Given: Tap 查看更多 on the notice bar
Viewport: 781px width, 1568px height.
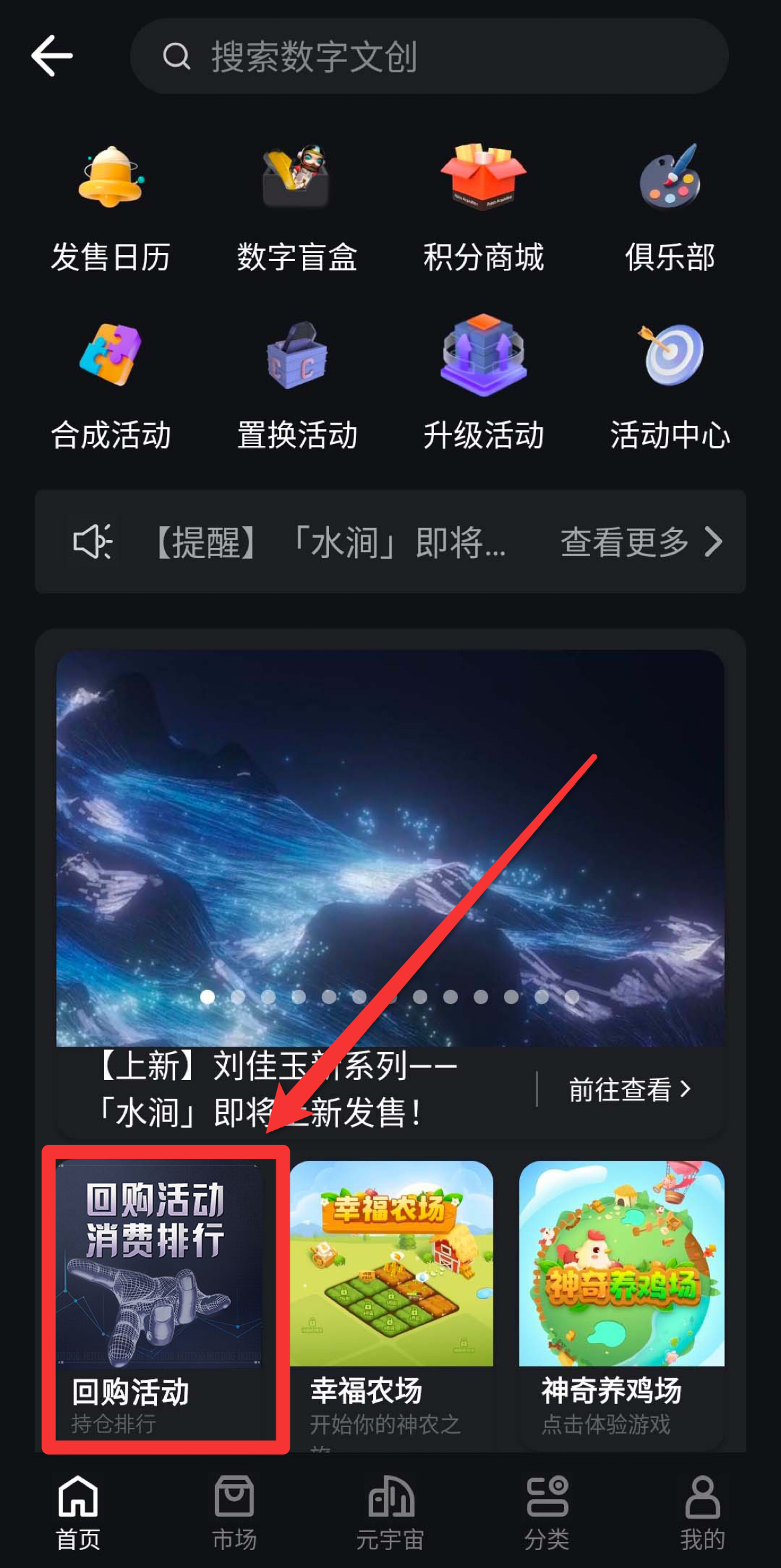Looking at the screenshot, I should point(641,542).
